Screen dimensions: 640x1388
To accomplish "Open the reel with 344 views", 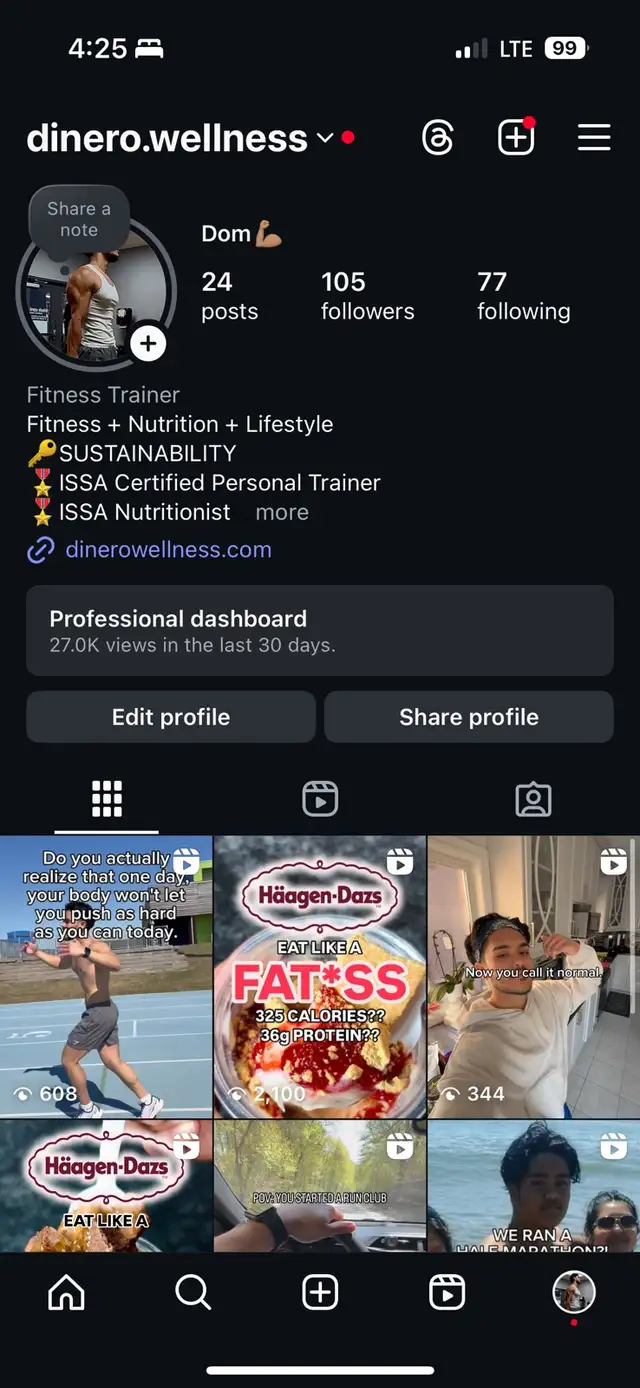I will (x=534, y=976).
